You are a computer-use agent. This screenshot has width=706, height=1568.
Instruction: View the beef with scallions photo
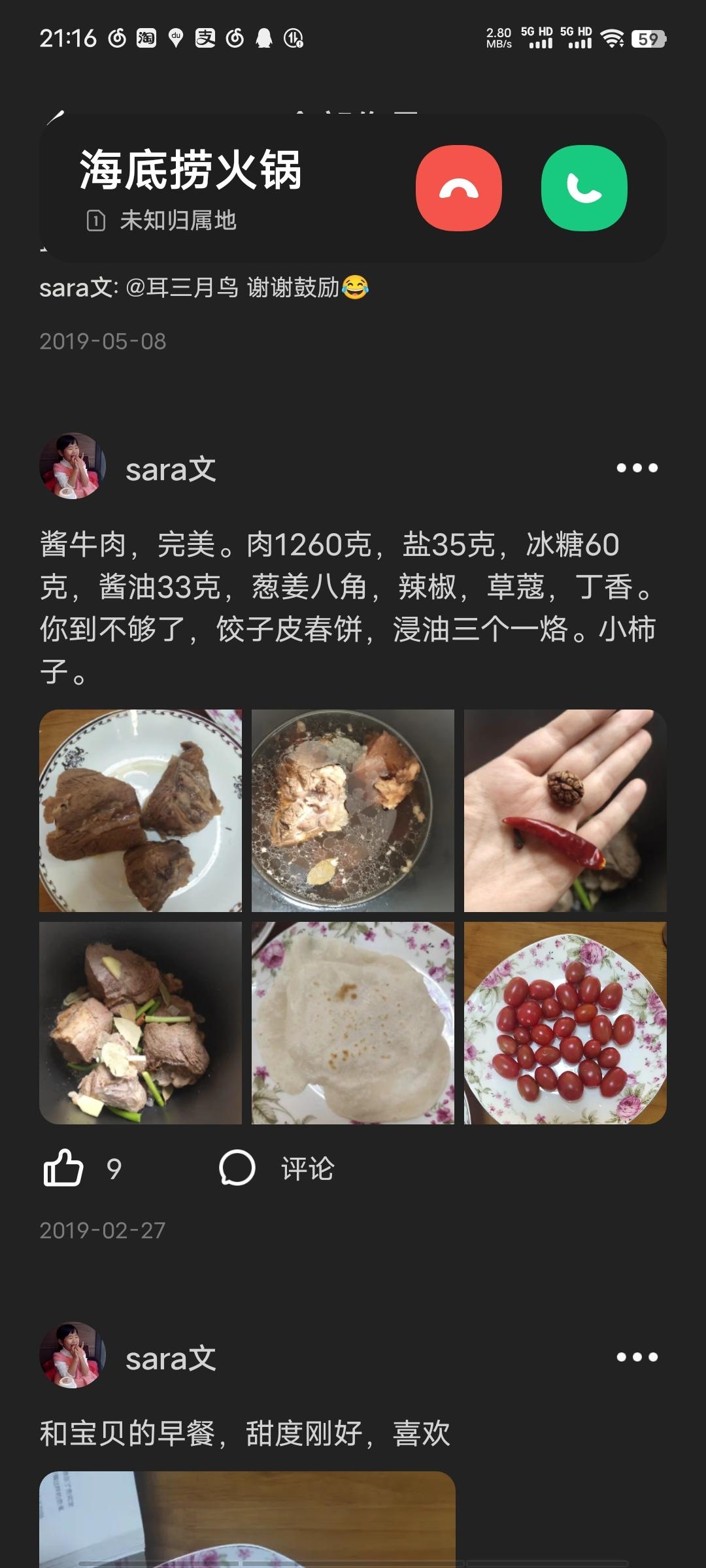[141, 1023]
